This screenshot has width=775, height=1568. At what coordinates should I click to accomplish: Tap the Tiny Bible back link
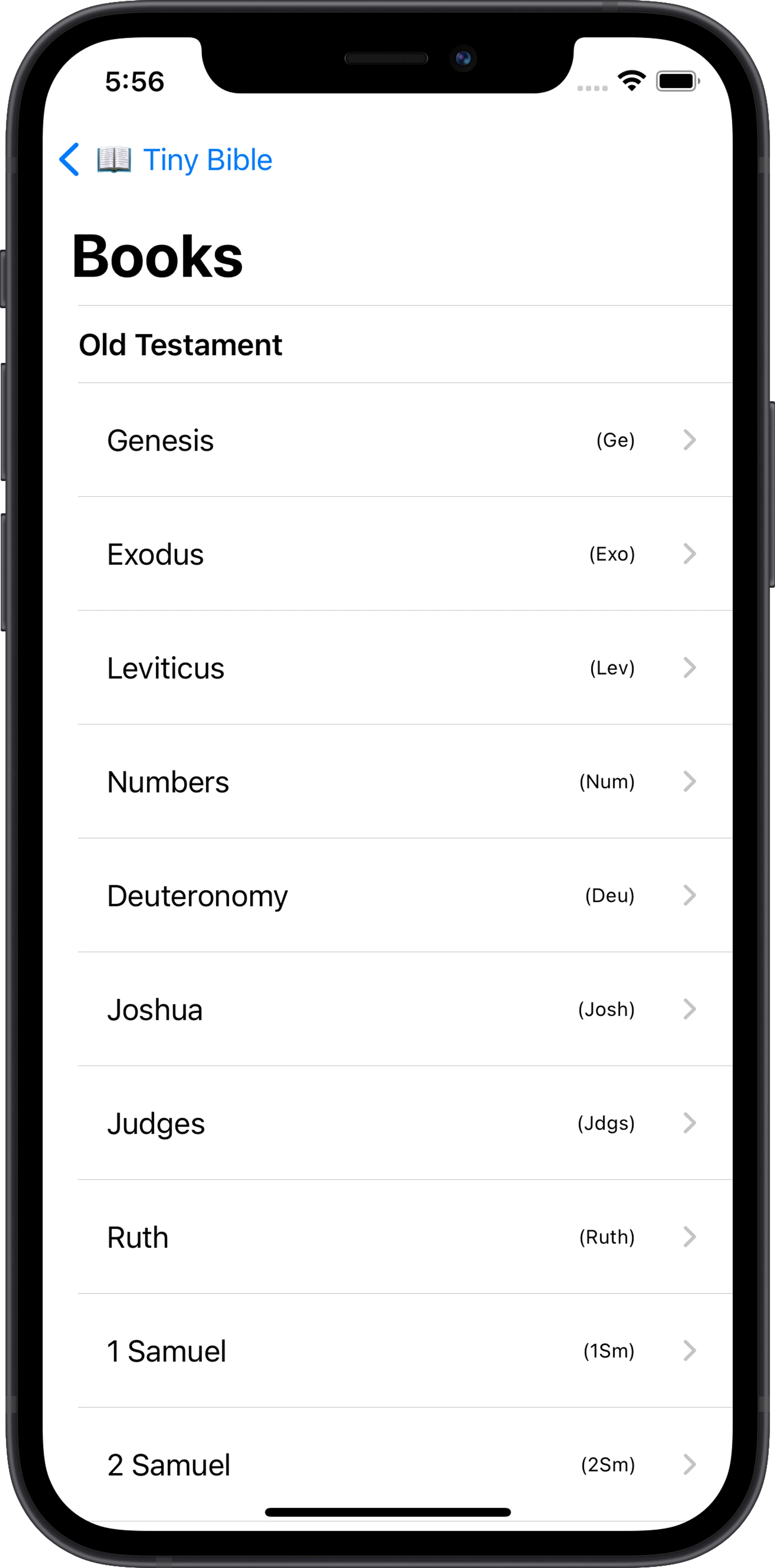tap(207, 160)
